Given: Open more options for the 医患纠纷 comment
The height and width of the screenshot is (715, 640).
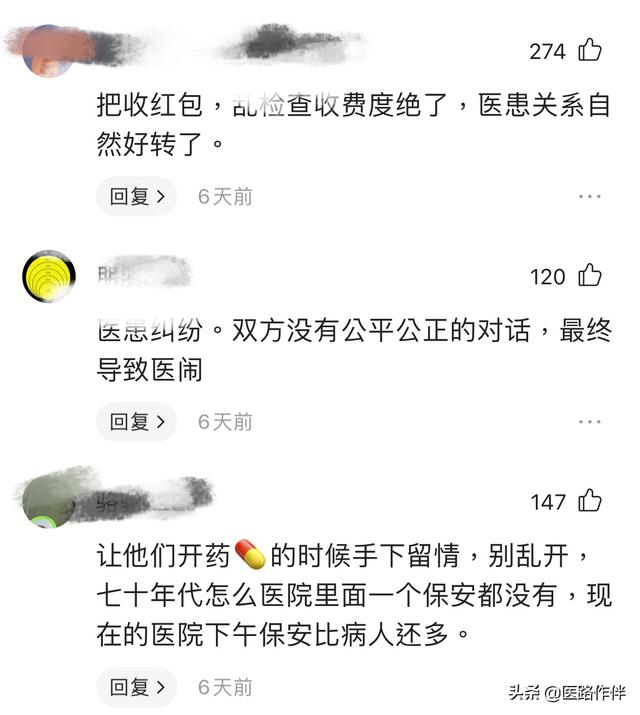Looking at the screenshot, I should tap(590, 422).
